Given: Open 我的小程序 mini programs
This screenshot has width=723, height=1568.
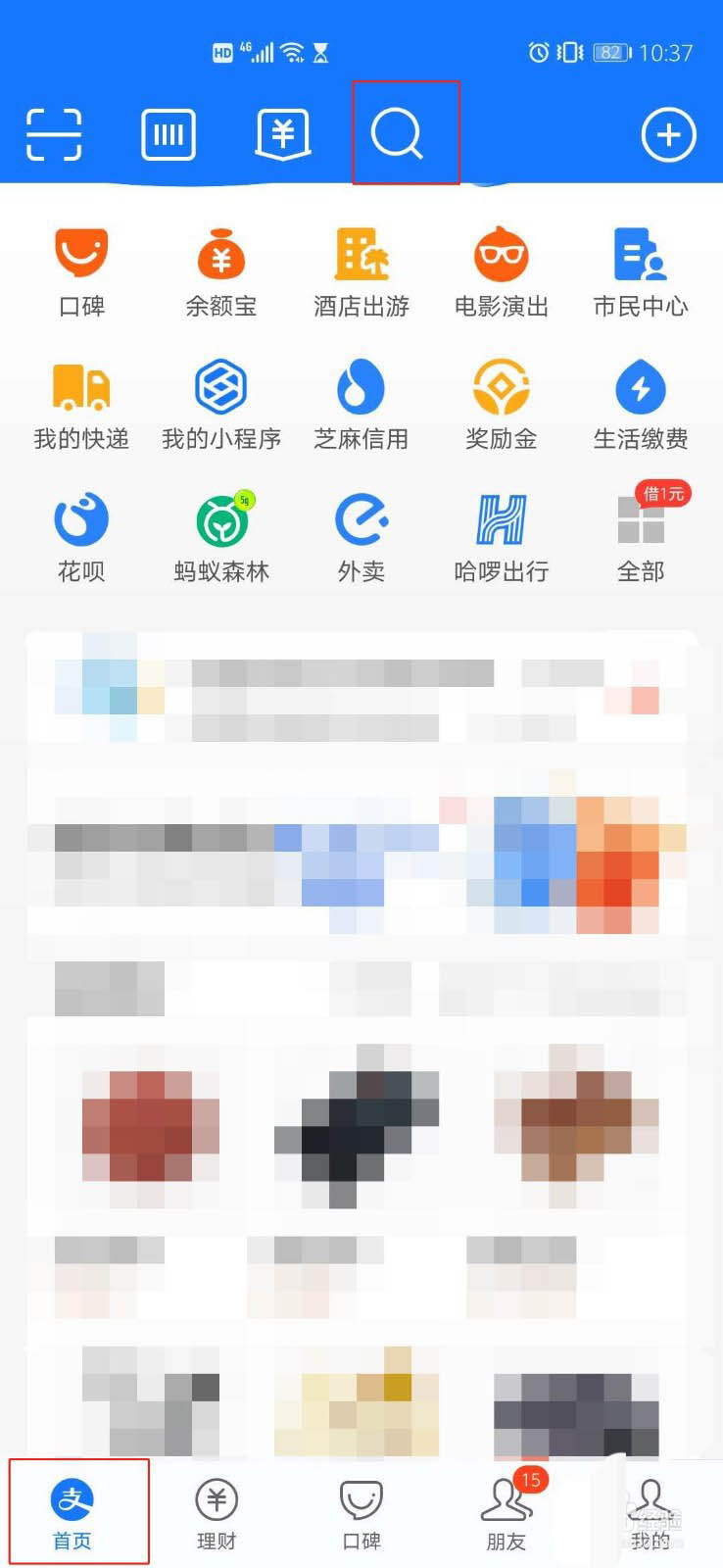Looking at the screenshot, I should coord(221,404).
